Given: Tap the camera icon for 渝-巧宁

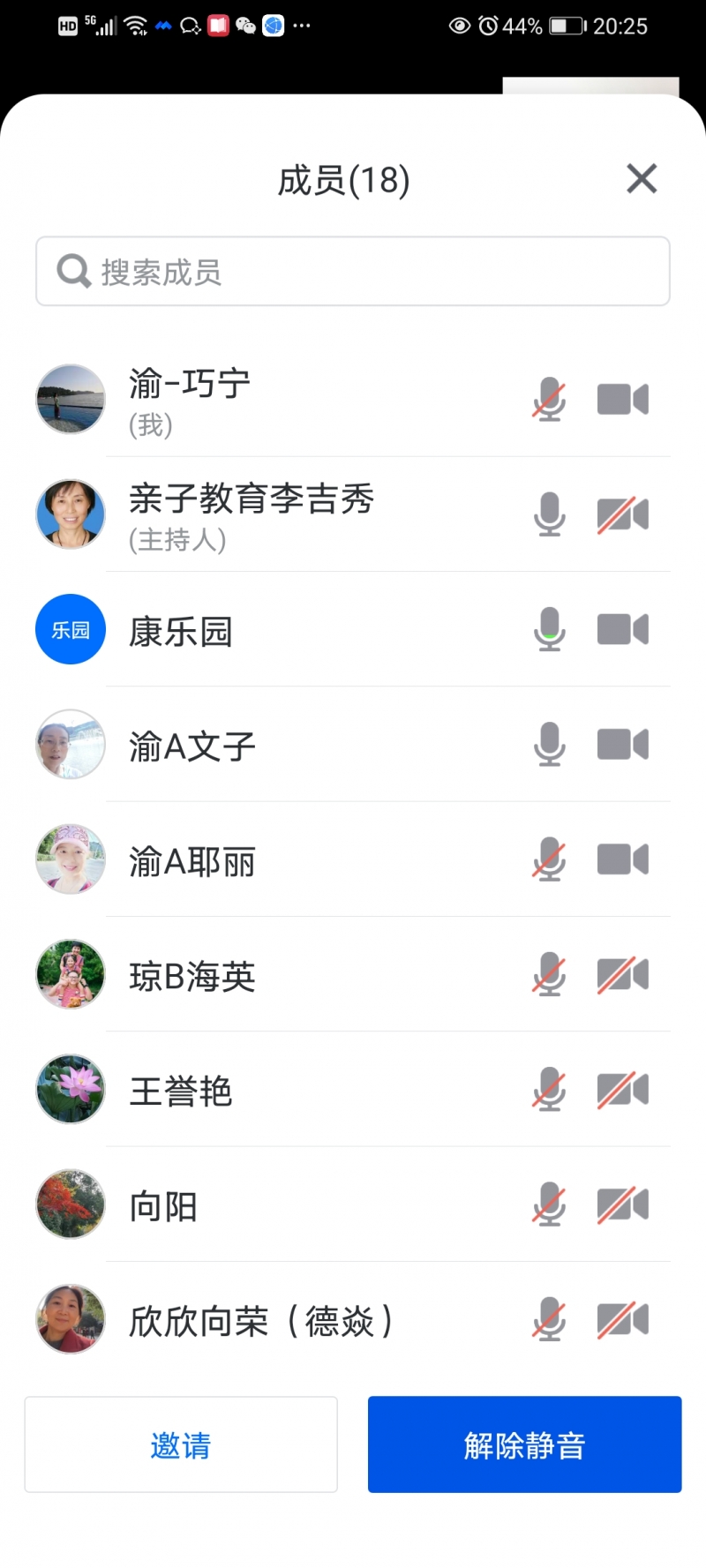Looking at the screenshot, I should [622, 400].
